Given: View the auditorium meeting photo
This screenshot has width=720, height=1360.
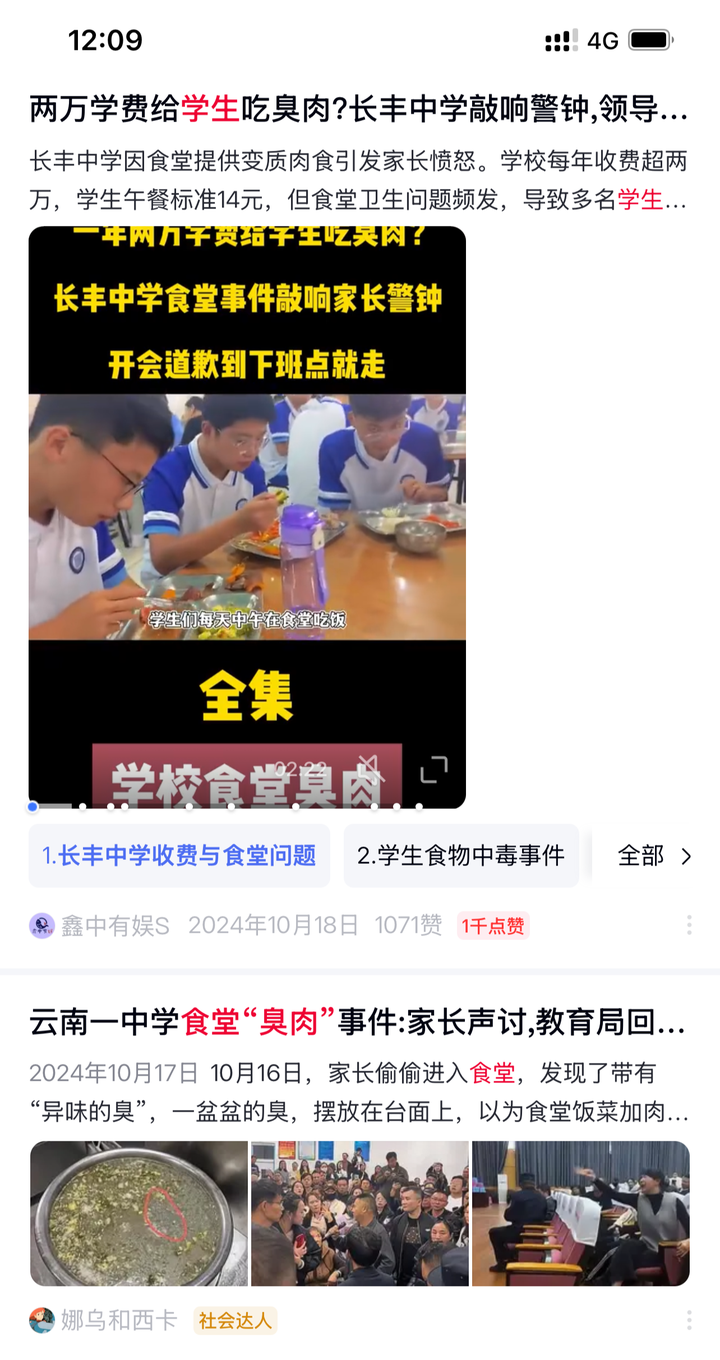Looking at the screenshot, I should 581,1213.
